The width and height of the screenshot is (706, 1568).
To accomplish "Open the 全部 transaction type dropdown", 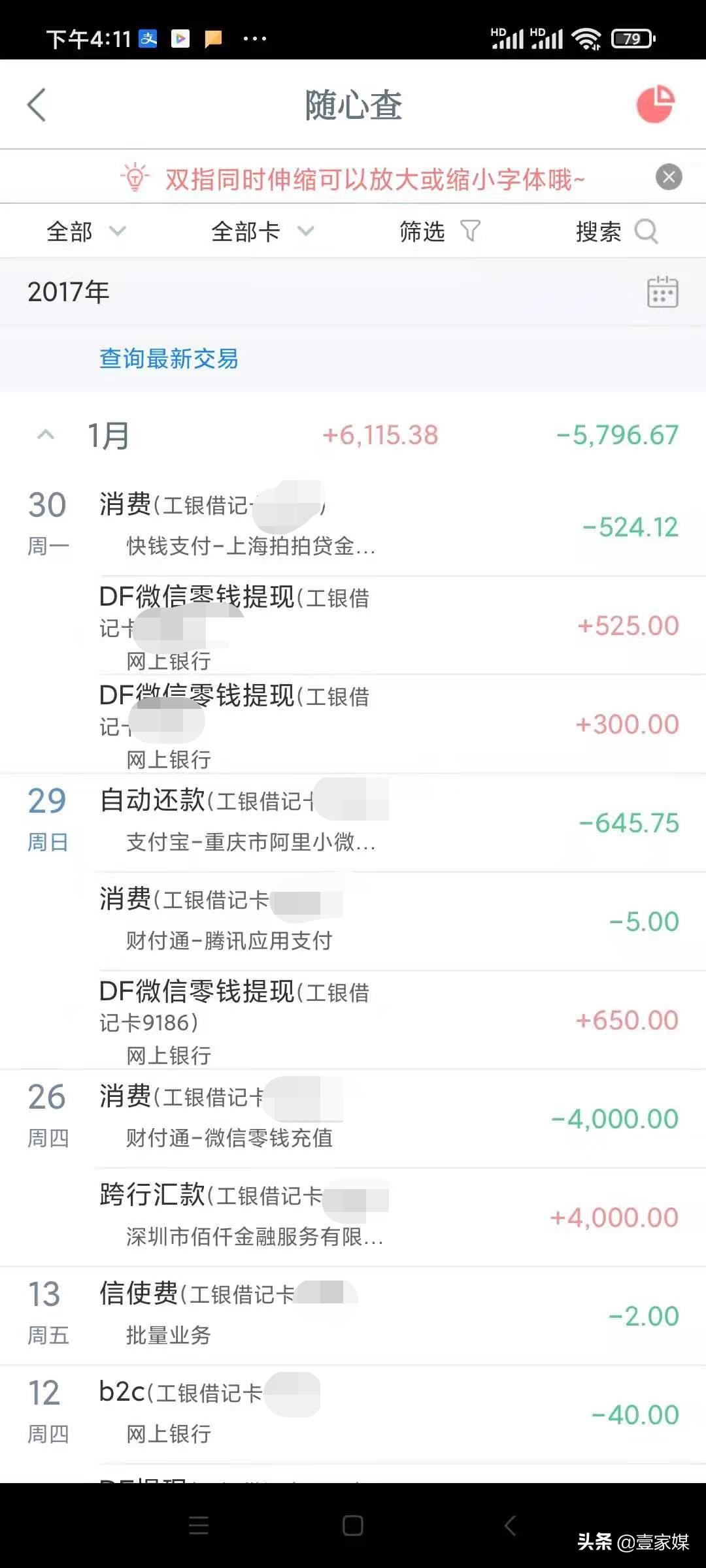I will 85,231.
